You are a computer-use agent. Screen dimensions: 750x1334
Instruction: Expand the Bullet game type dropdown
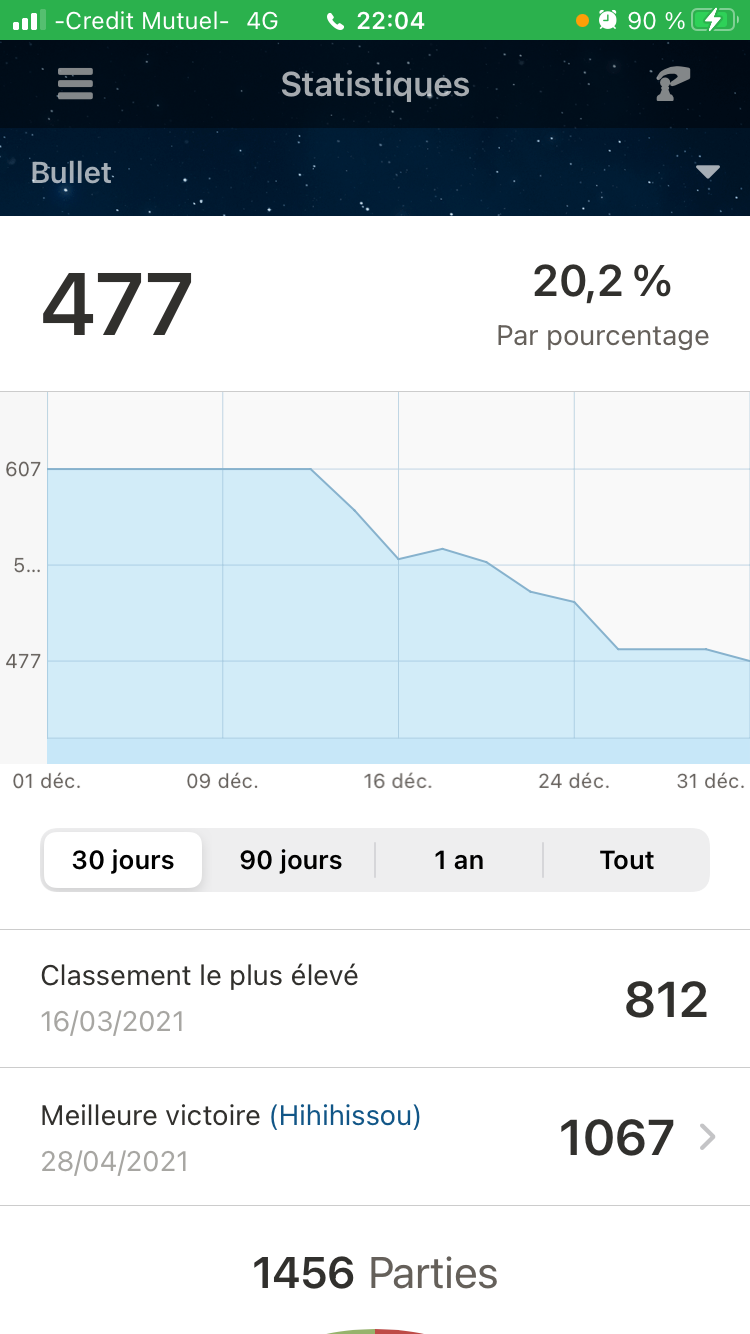point(707,172)
